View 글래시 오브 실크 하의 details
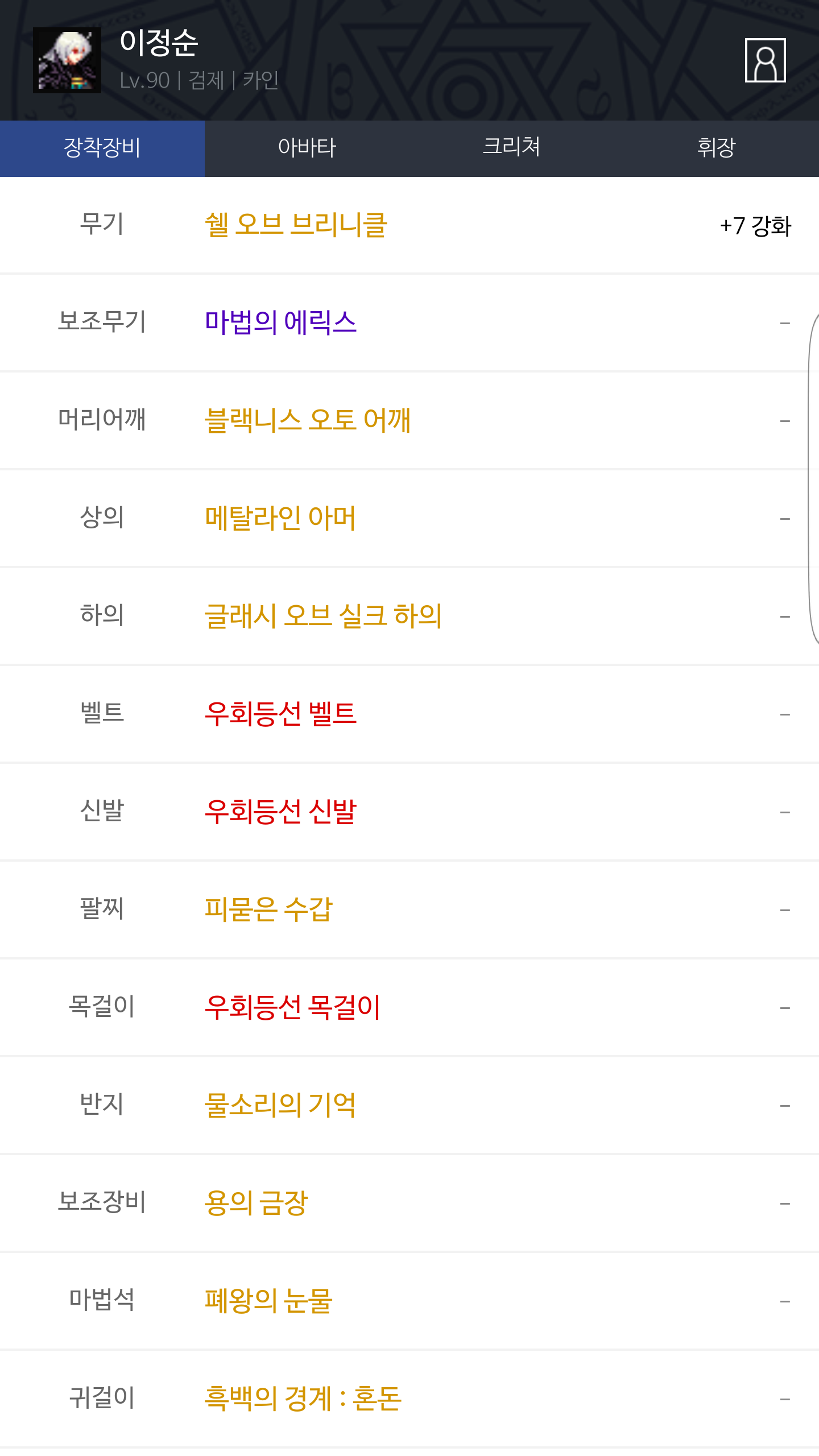Image resolution: width=819 pixels, height=1456 pixels. coord(323,617)
